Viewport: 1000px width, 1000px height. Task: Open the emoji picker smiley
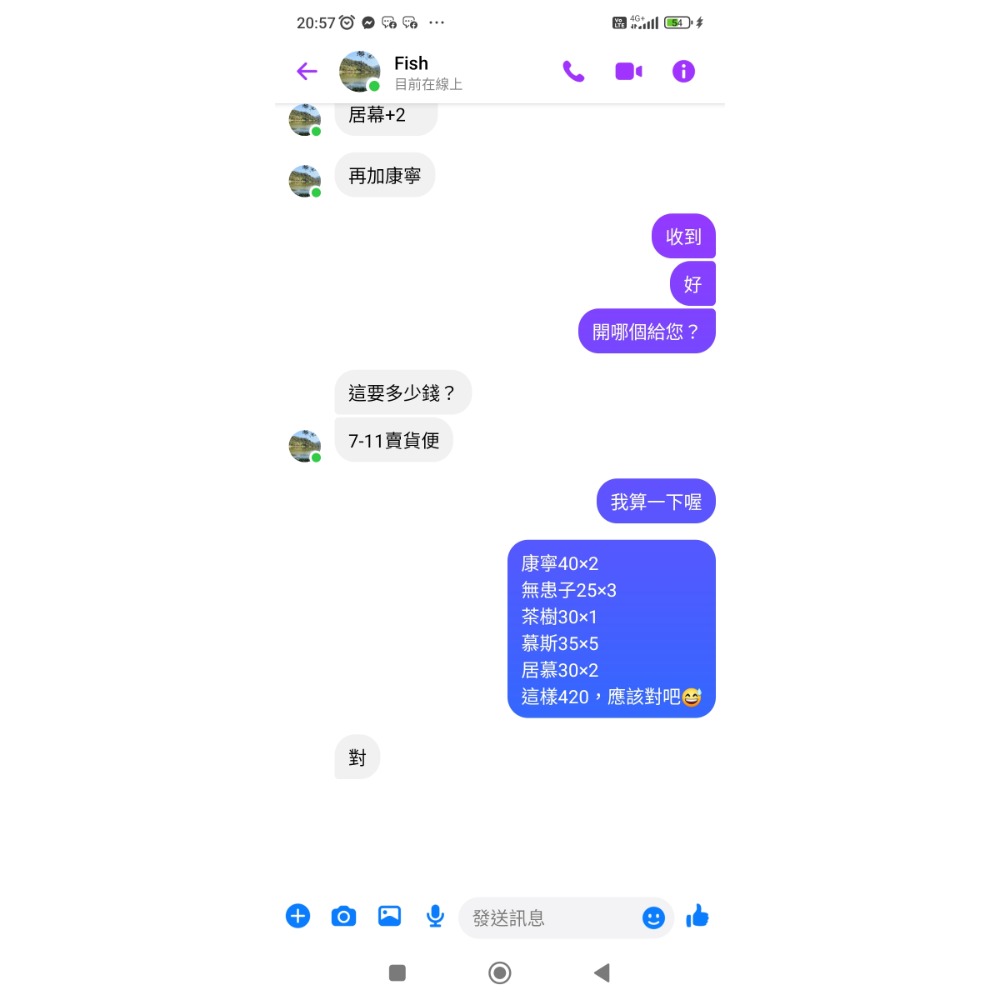(x=653, y=918)
